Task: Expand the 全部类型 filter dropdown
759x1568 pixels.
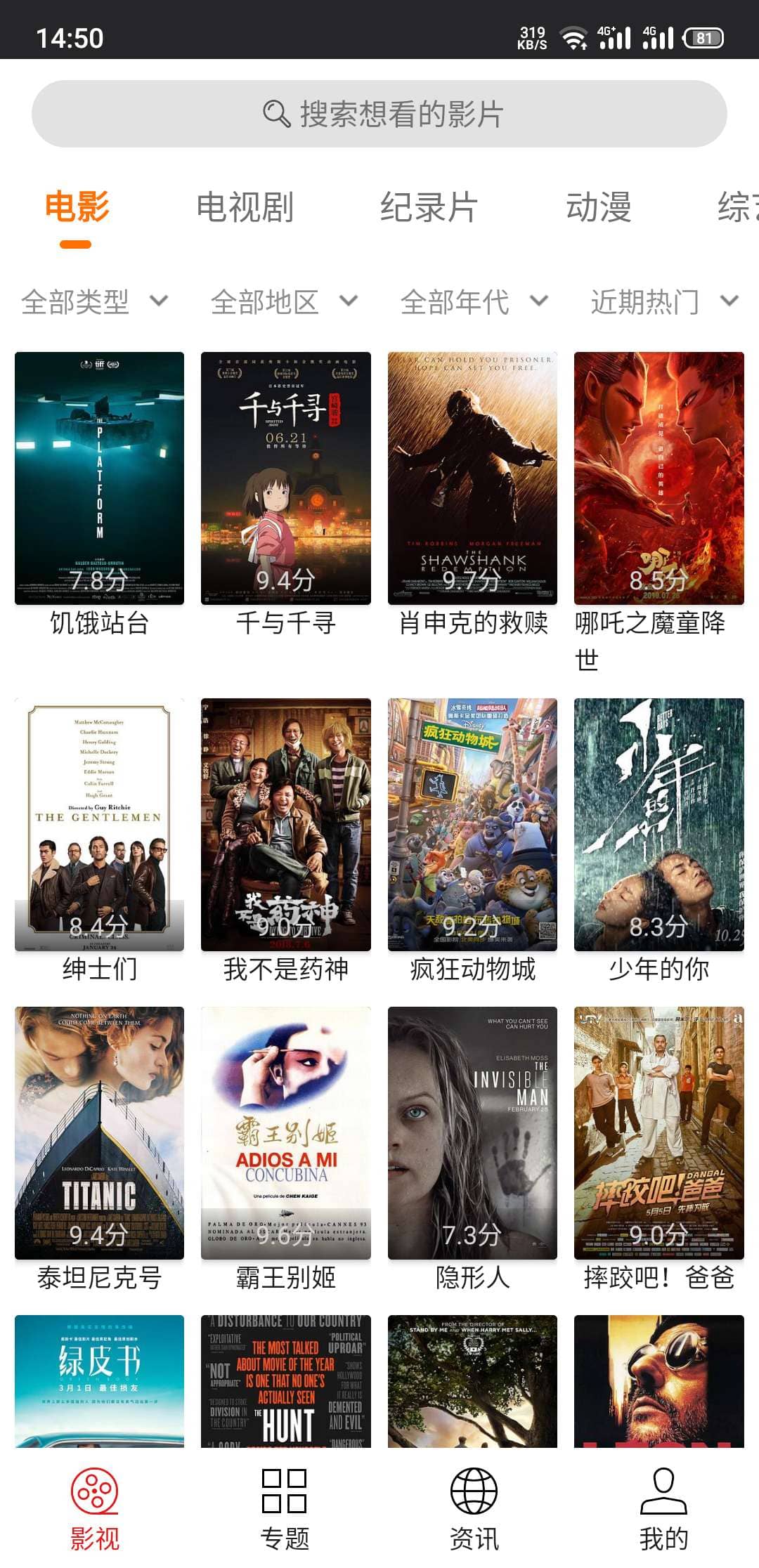Action: pos(94,302)
